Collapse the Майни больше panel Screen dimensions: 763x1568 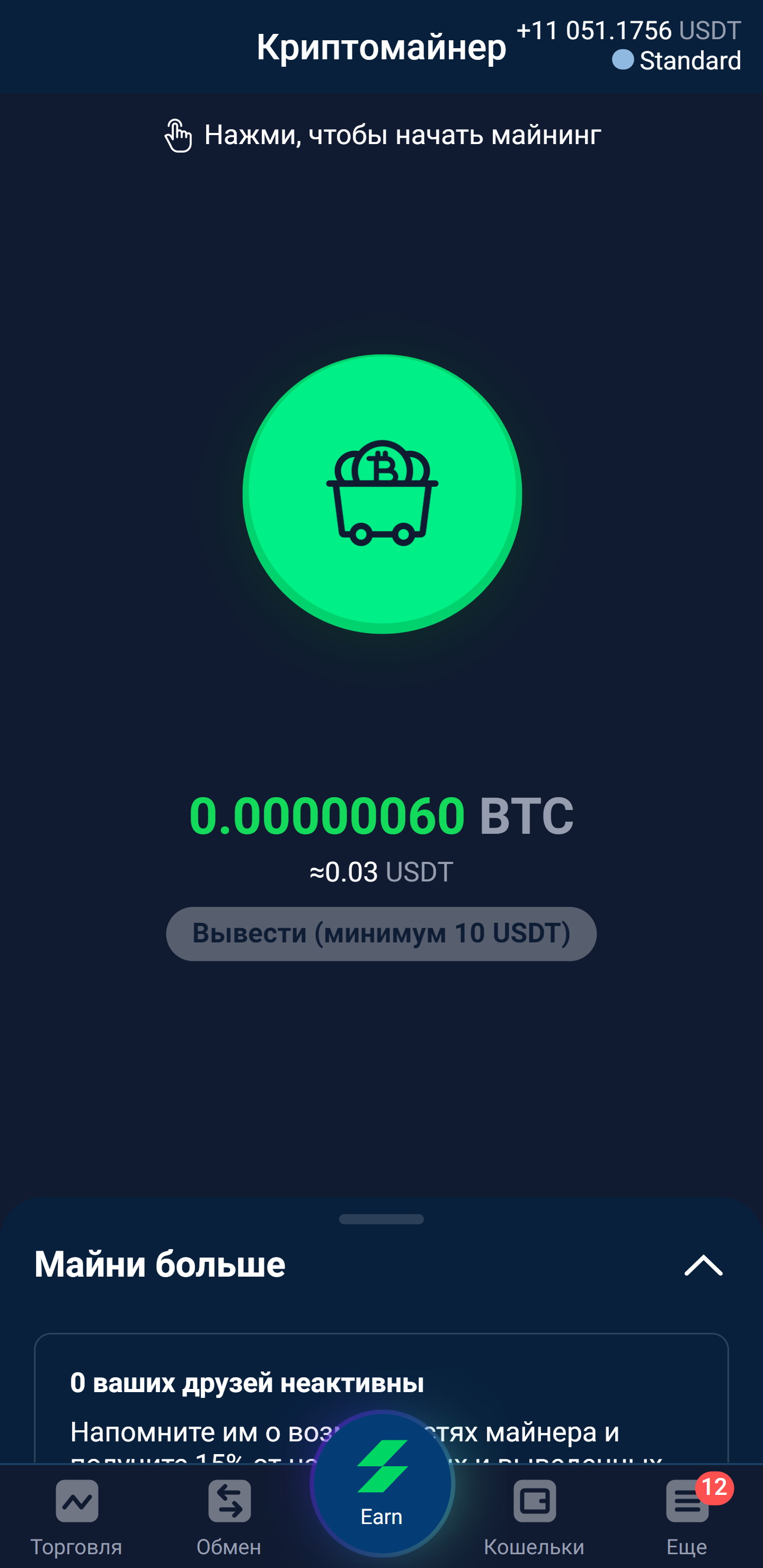703,1266
